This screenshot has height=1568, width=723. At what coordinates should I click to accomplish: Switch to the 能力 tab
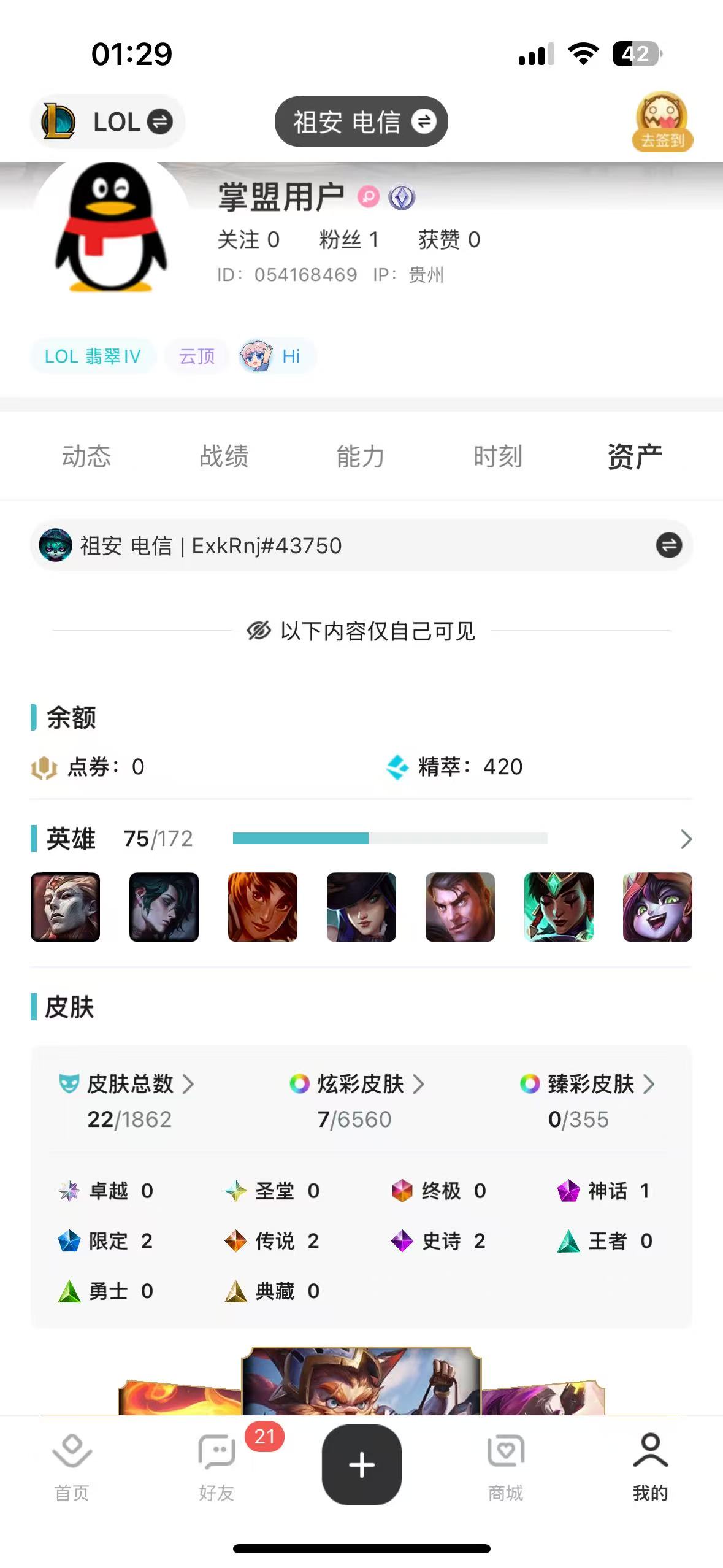(x=361, y=456)
